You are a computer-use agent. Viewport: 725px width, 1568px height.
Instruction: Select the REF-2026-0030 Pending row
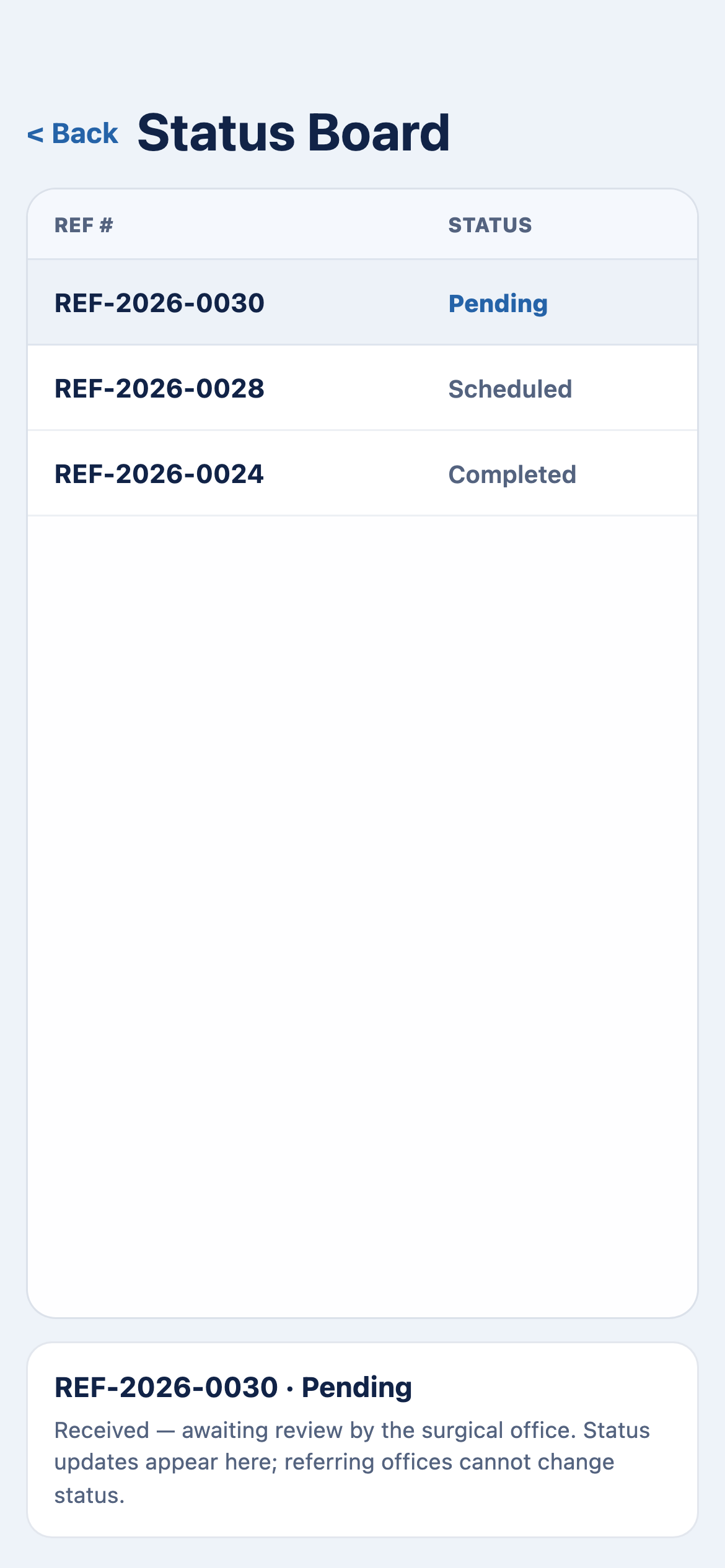tap(362, 302)
